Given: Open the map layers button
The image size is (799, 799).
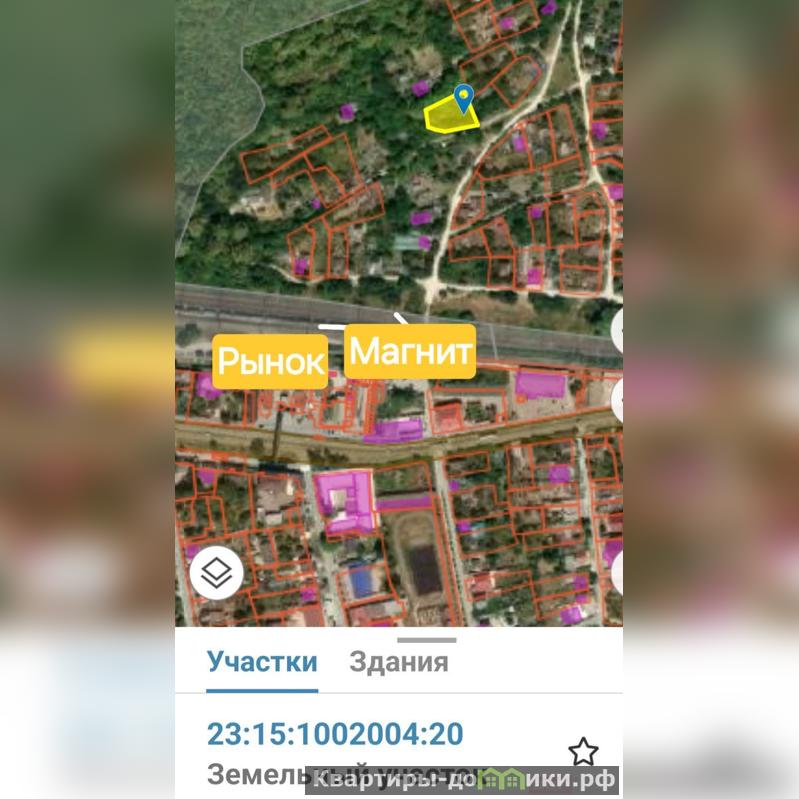Looking at the screenshot, I should click(x=216, y=574).
